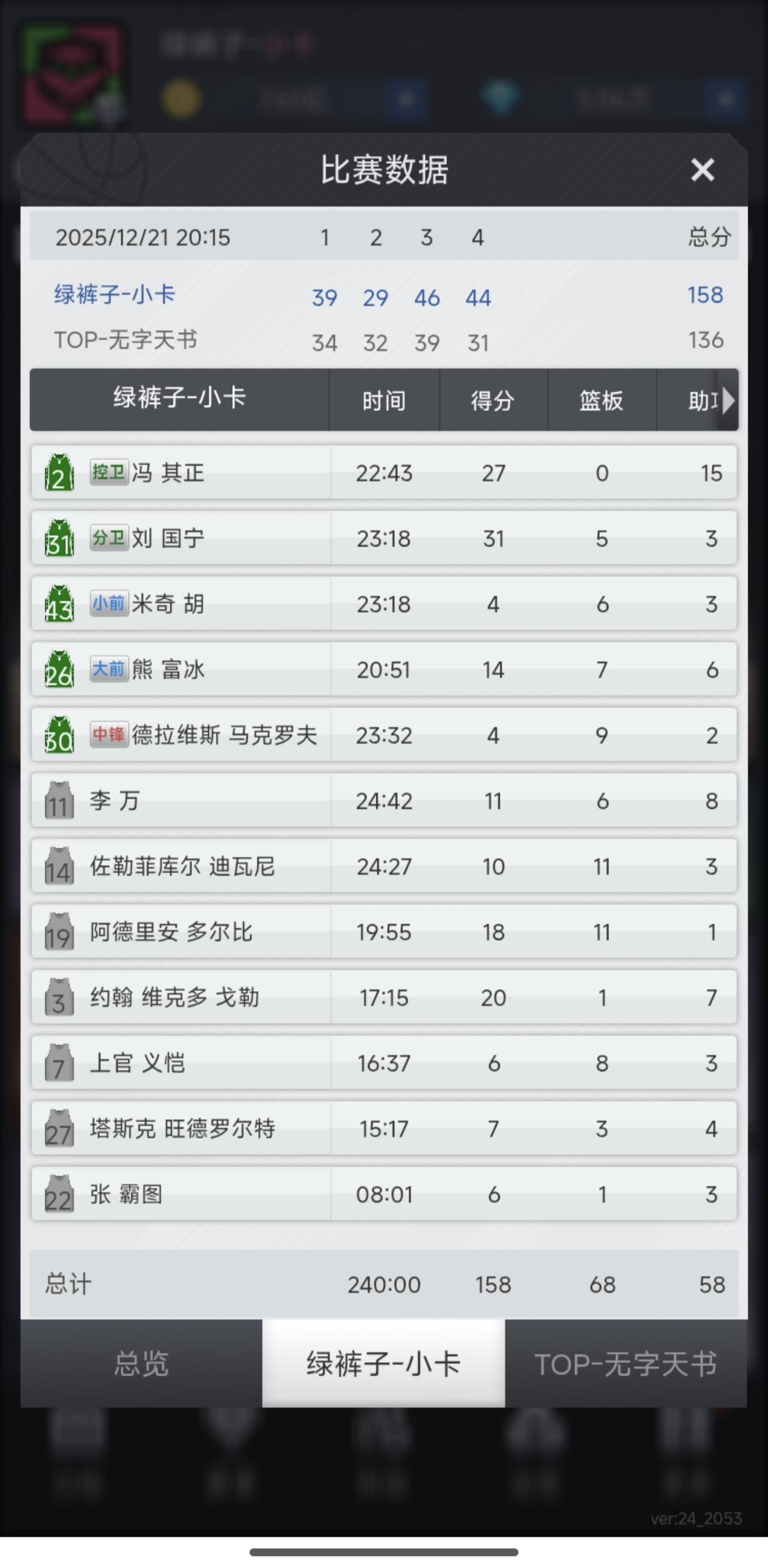768x1568 pixels.
Task: Open player row 阿德里安 多尔比
Action: pos(384,932)
